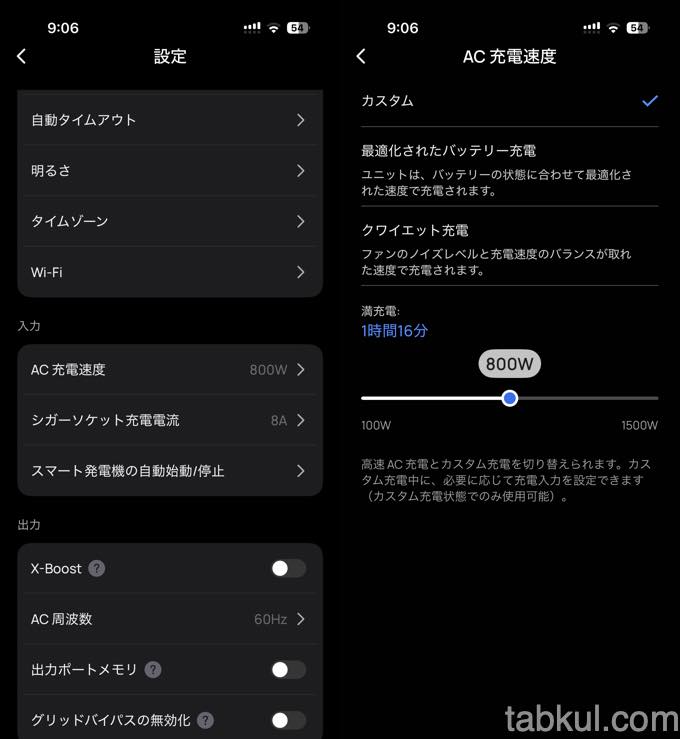Enable the 出力ポートメモリ switch
The image size is (680, 739).
[x=288, y=669]
